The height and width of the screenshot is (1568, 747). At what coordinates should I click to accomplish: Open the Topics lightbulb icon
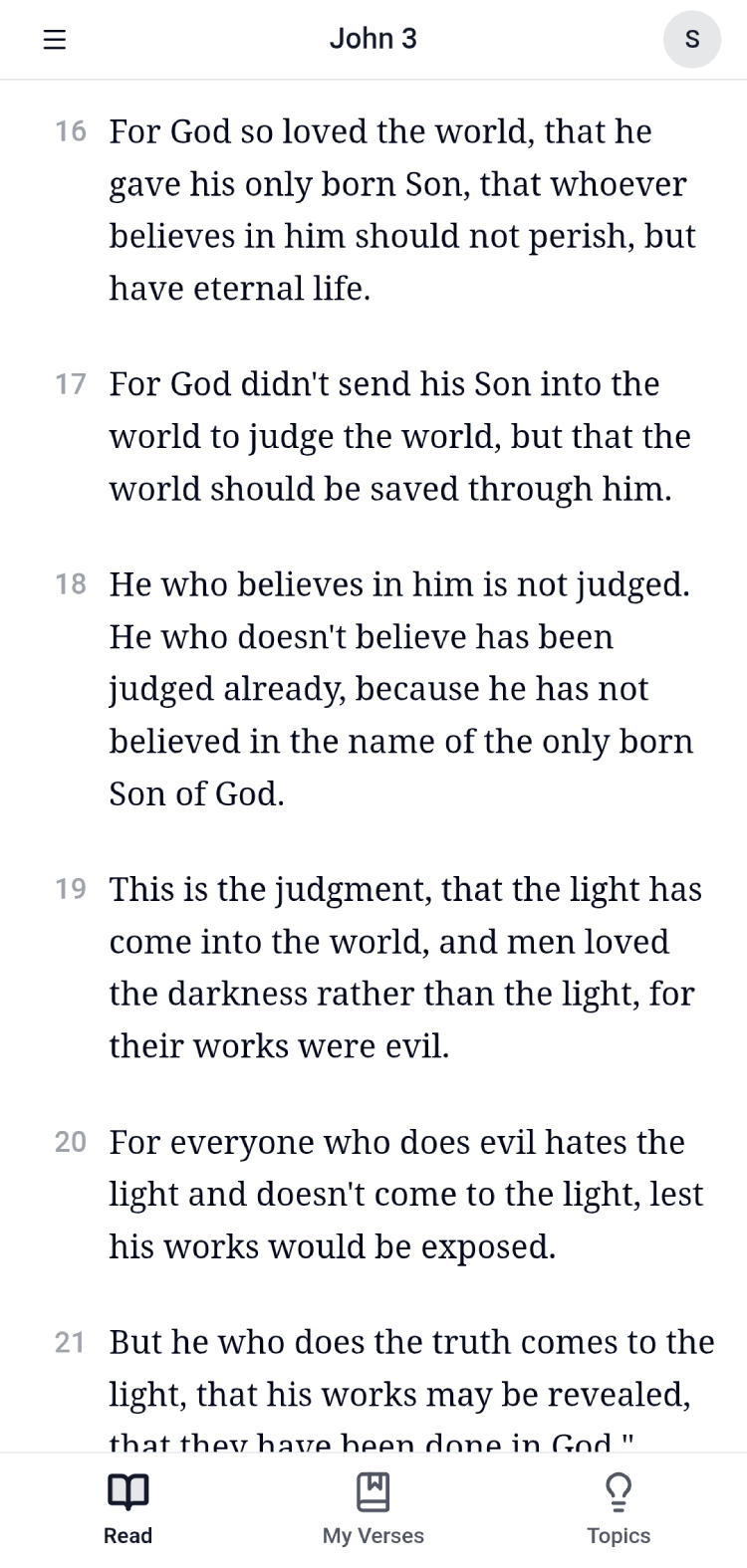619,1492
